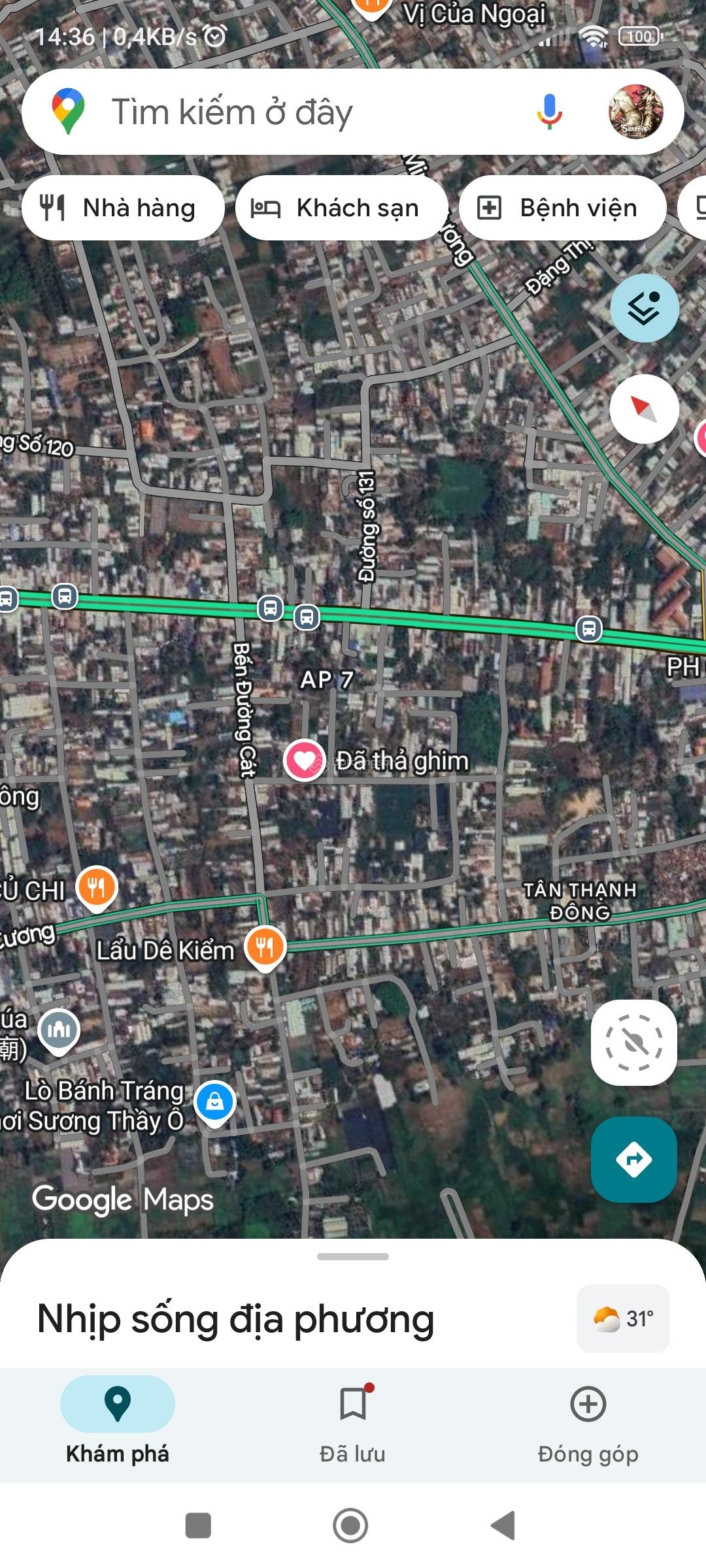Tap the bus stop marker near Đường số 131
706x1568 pixels.
[x=307, y=616]
